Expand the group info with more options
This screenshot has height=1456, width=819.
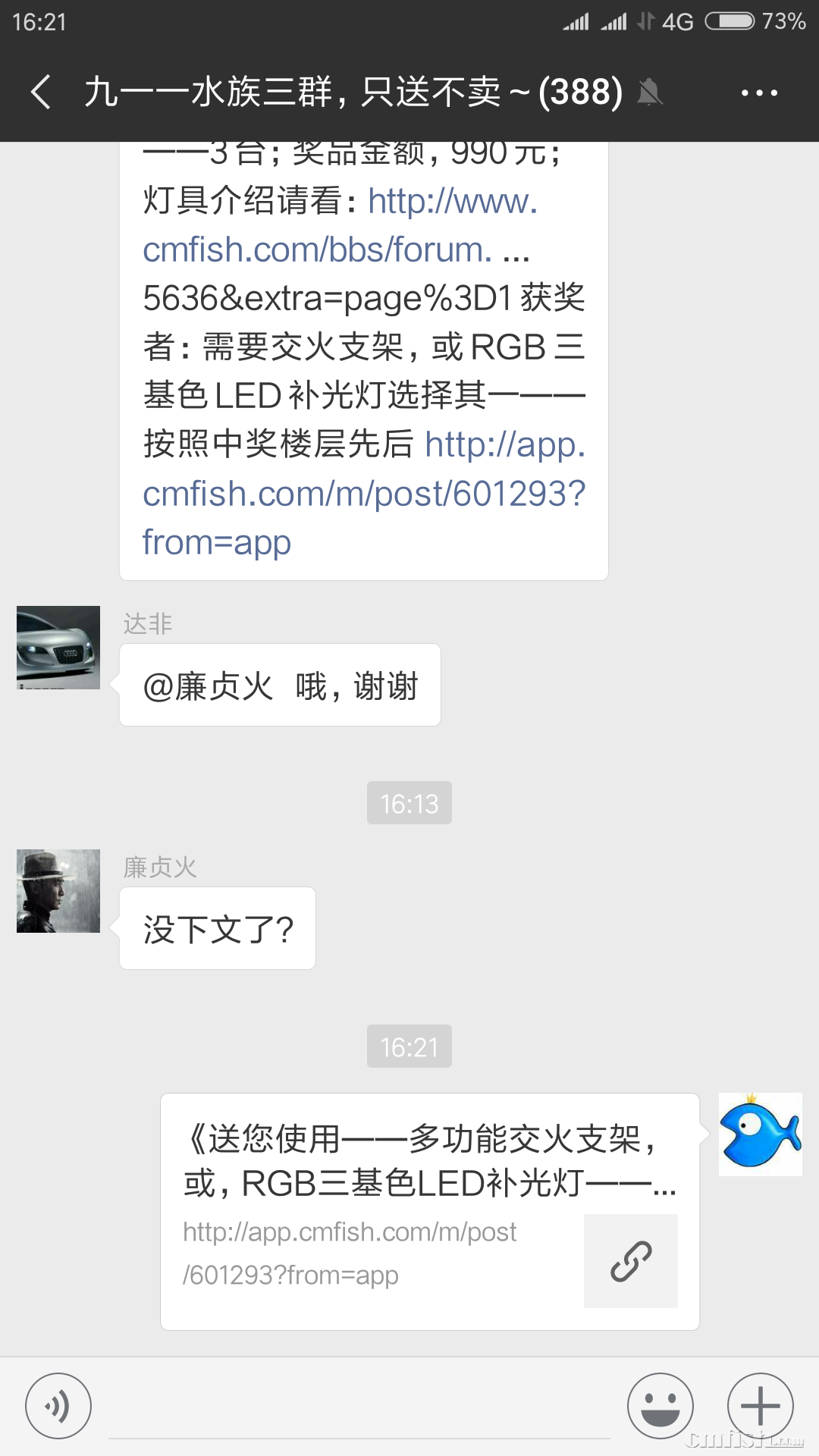tap(760, 92)
